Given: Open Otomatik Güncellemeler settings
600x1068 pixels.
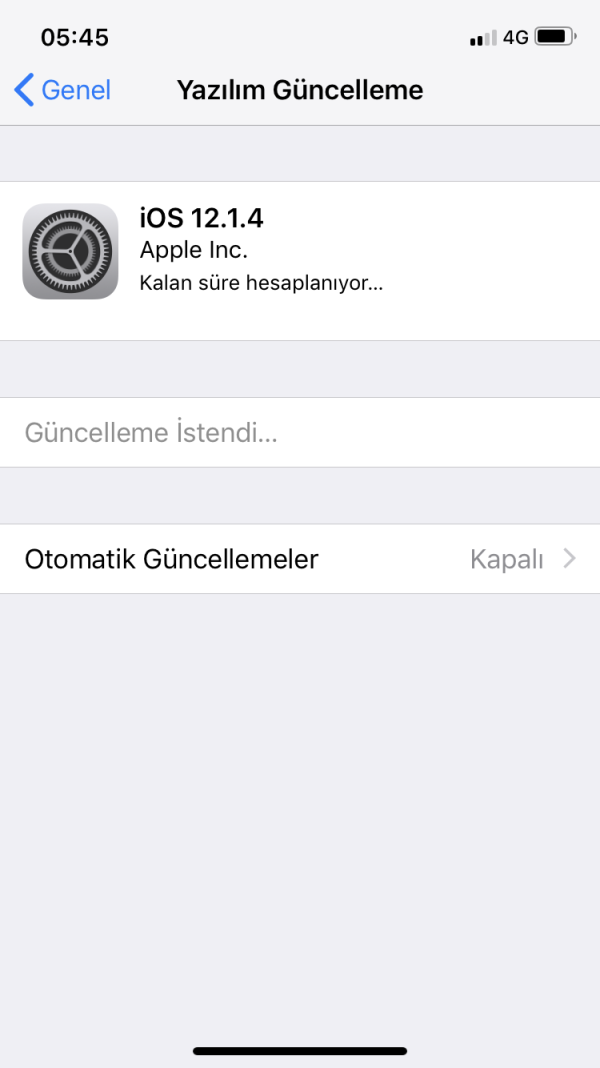Looking at the screenshot, I should [300, 559].
